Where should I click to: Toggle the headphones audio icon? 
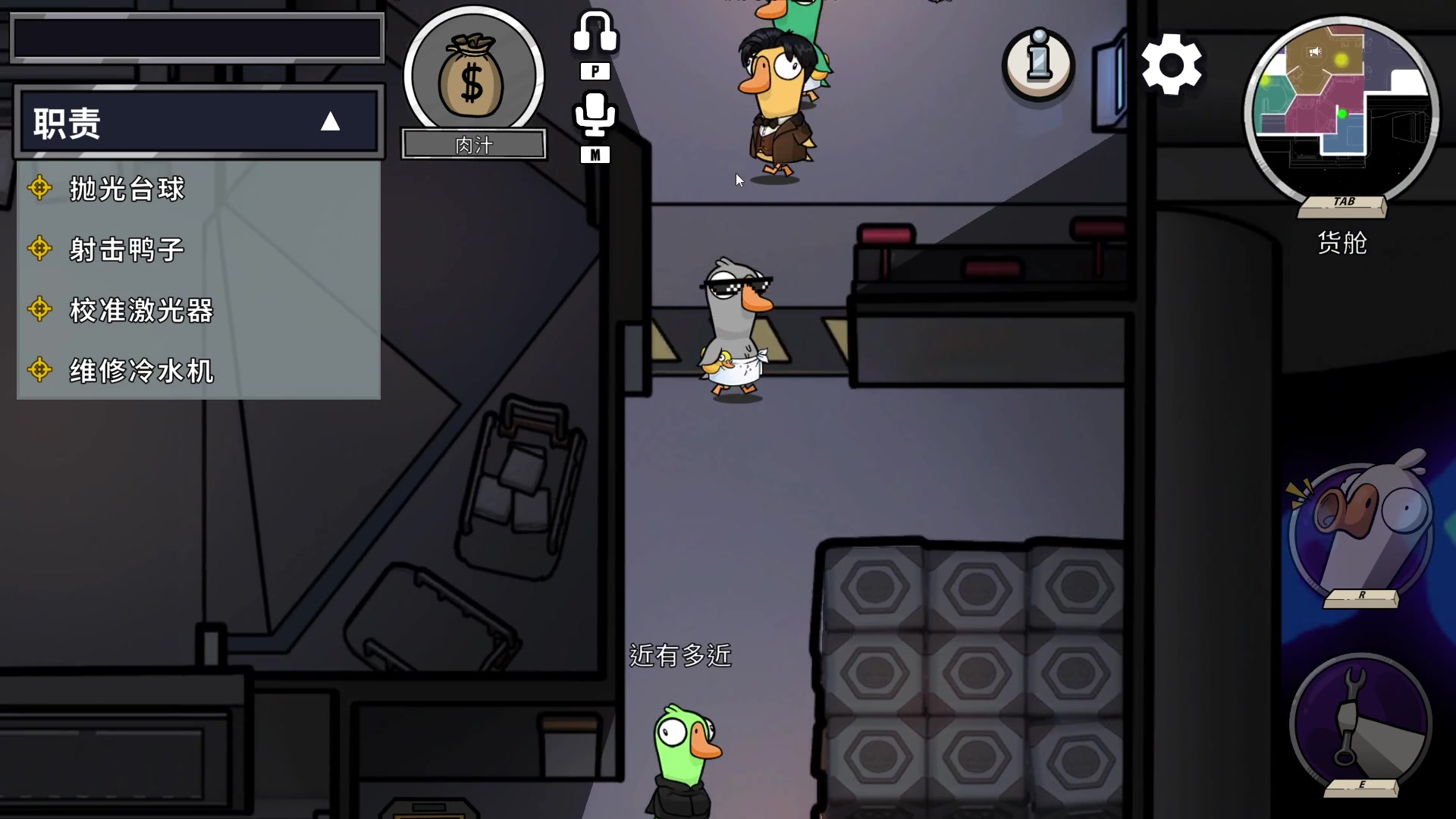pyautogui.click(x=595, y=34)
